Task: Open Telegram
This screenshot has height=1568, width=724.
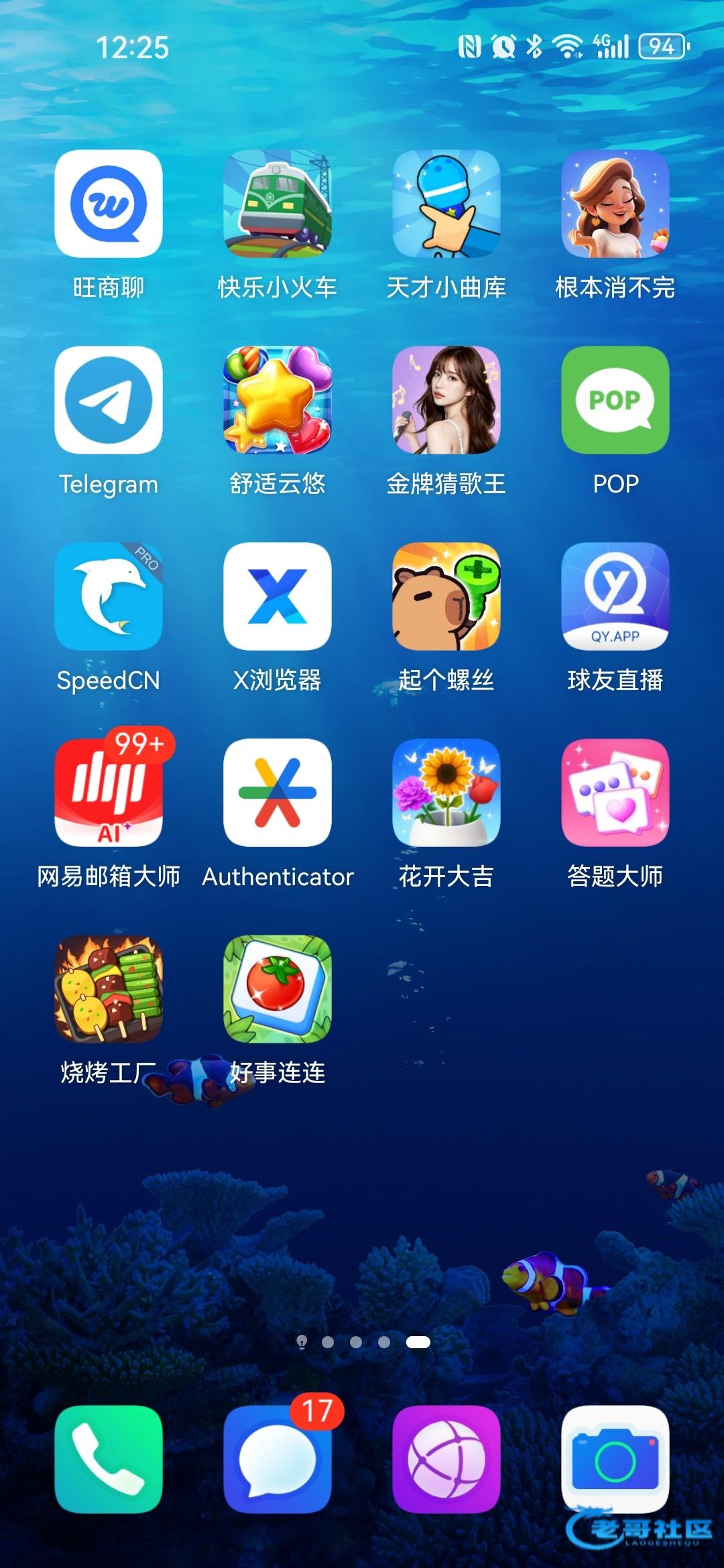Action: 109,400
